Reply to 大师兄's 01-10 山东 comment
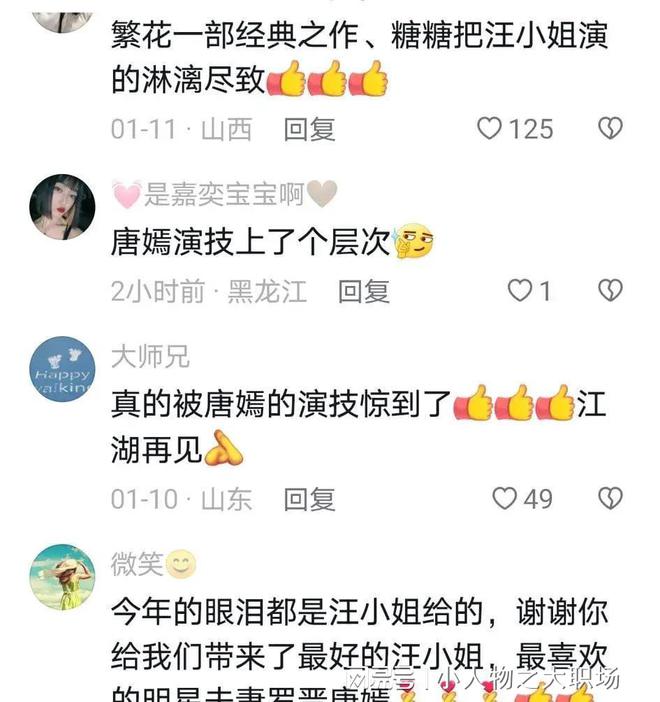The image size is (660, 702). [309, 498]
